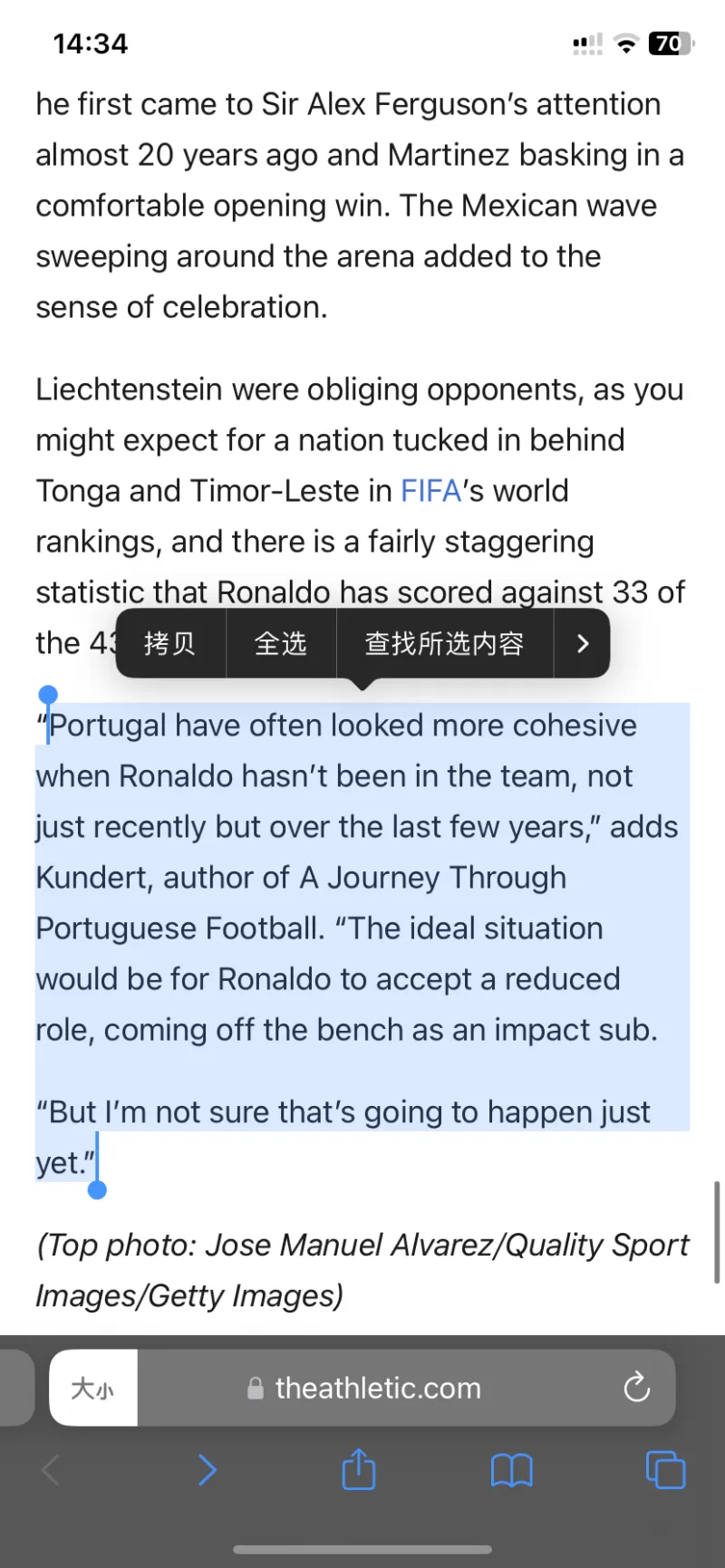Tap 拷贝 to copy the selected text

coord(170,643)
